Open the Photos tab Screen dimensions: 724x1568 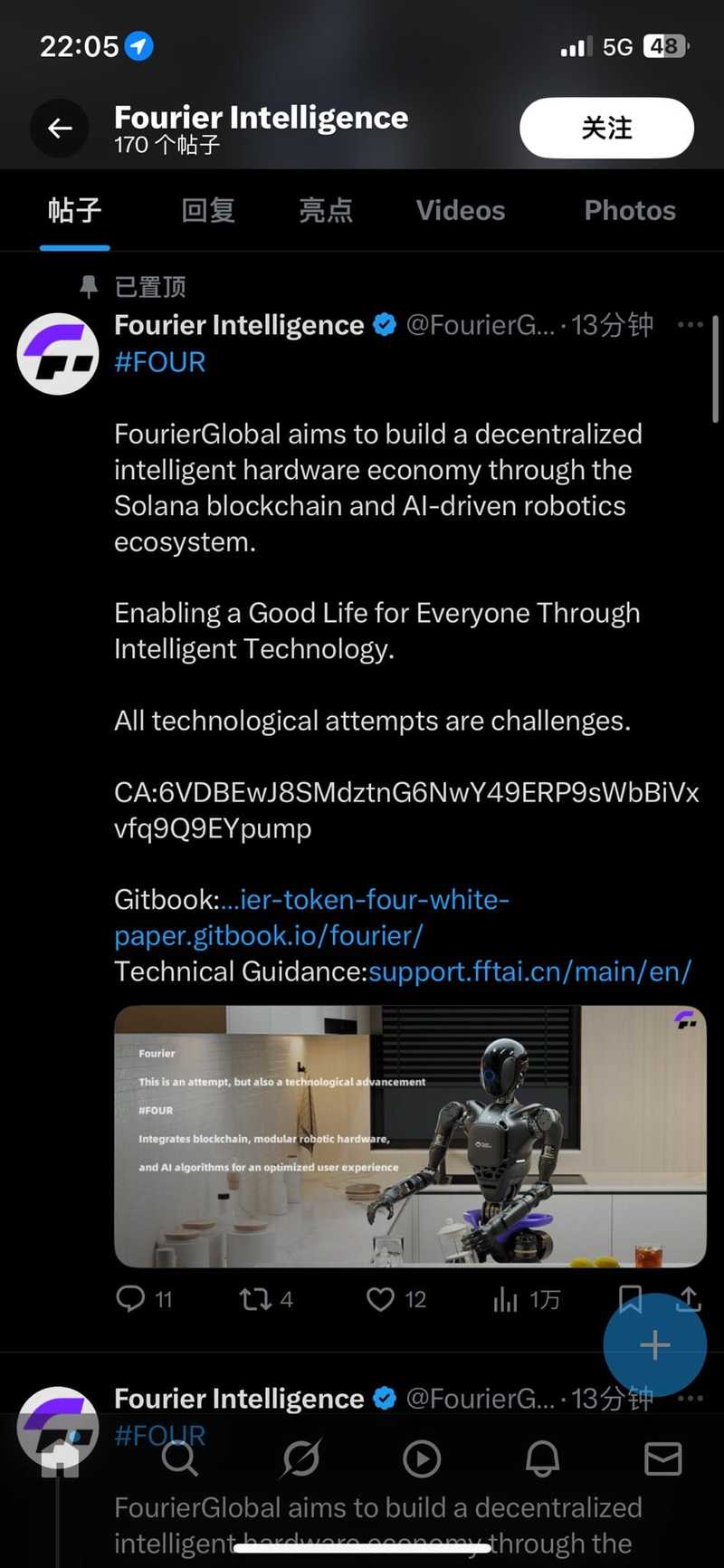[x=630, y=211]
